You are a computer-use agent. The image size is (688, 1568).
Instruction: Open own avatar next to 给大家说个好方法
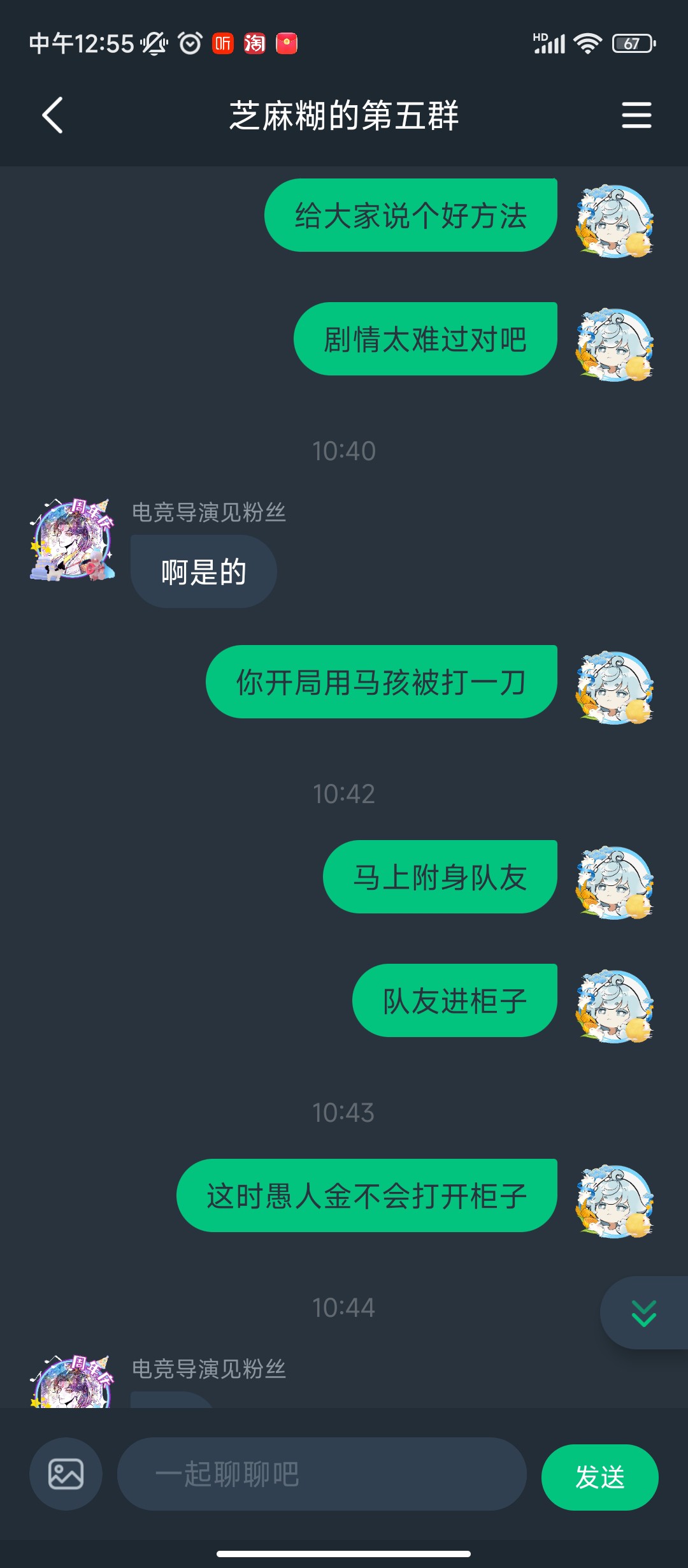click(x=614, y=221)
